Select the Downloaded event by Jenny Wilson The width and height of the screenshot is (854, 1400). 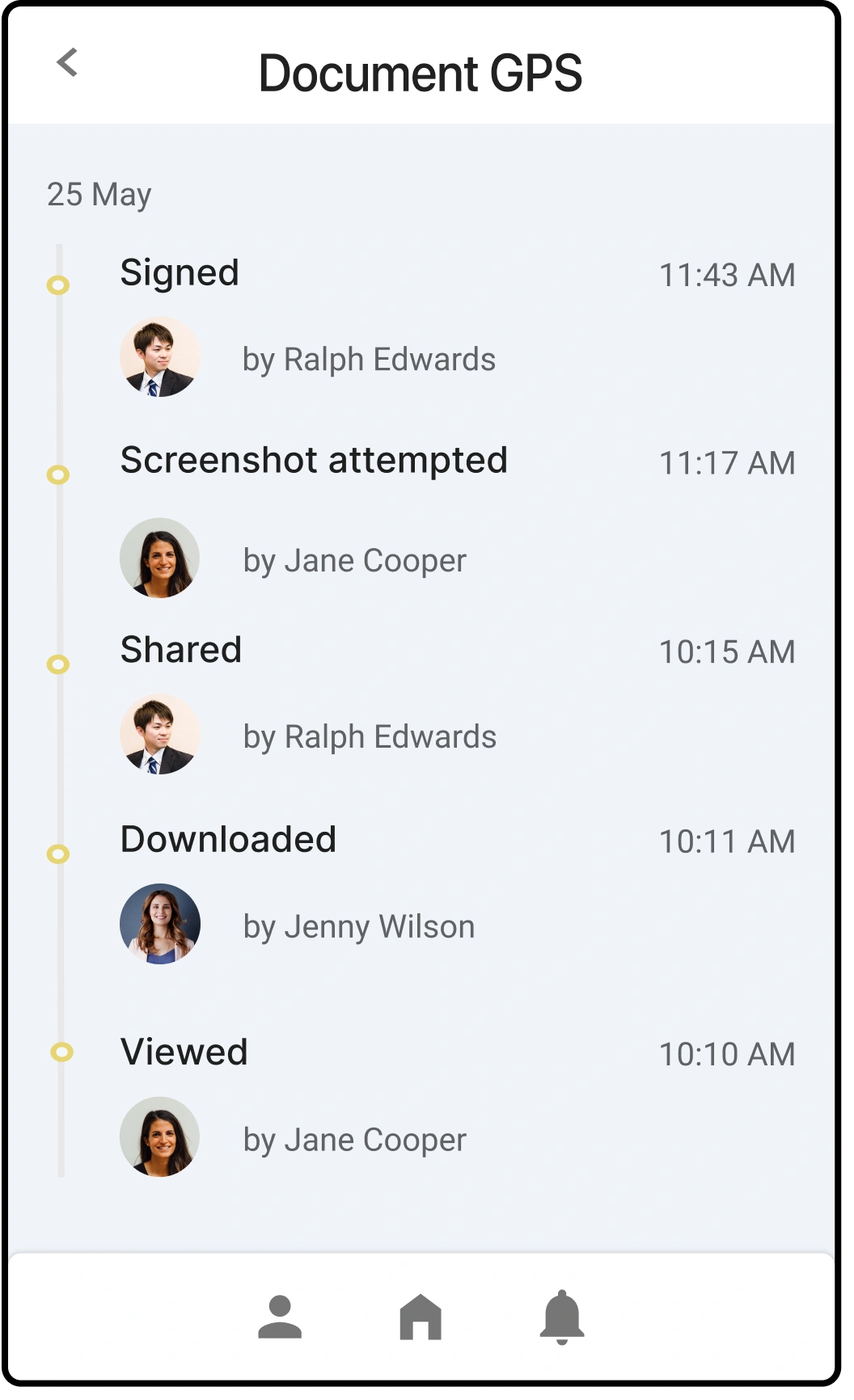point(228,840)
